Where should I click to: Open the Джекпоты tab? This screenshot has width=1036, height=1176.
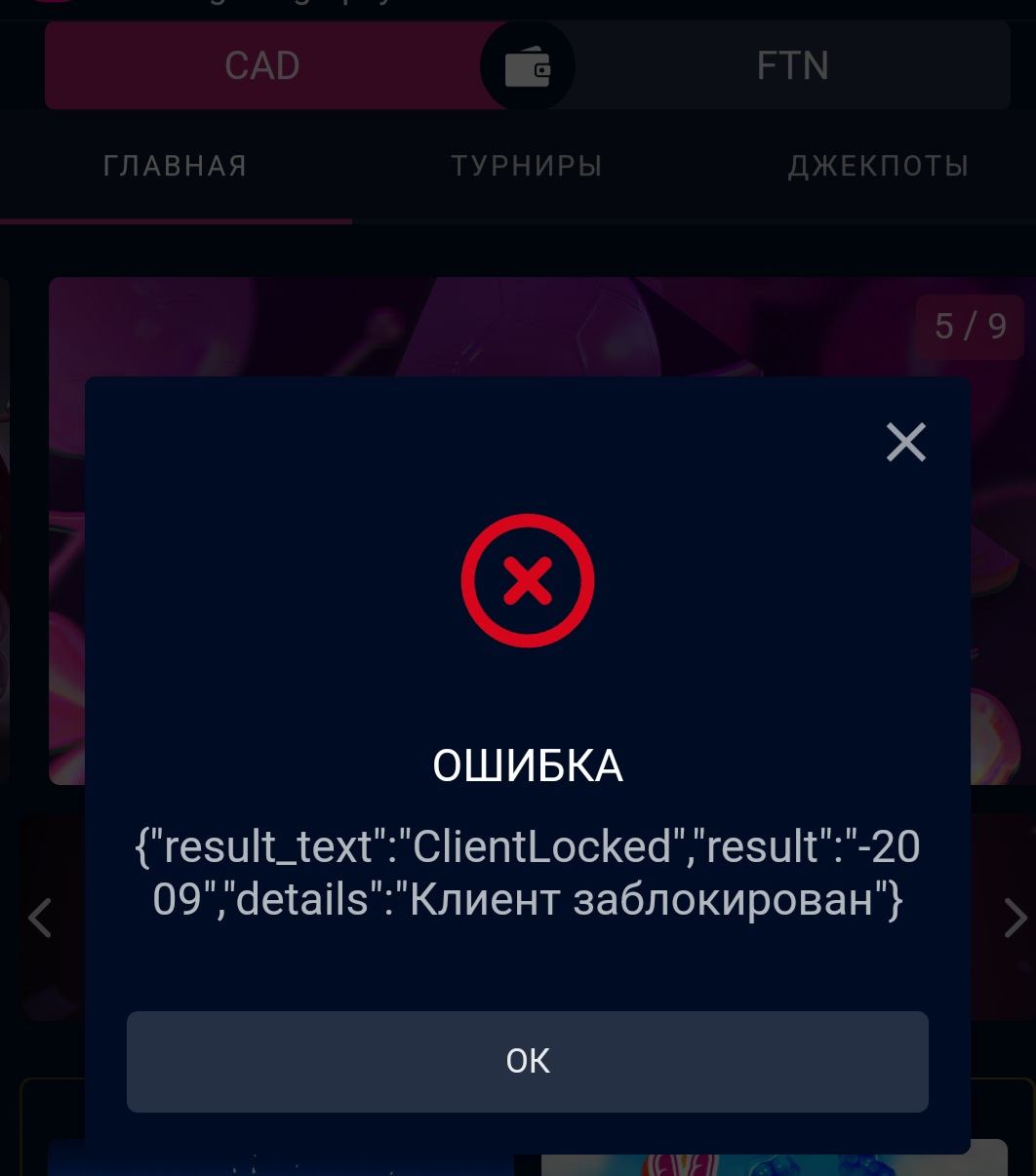(x=877, y=166)
